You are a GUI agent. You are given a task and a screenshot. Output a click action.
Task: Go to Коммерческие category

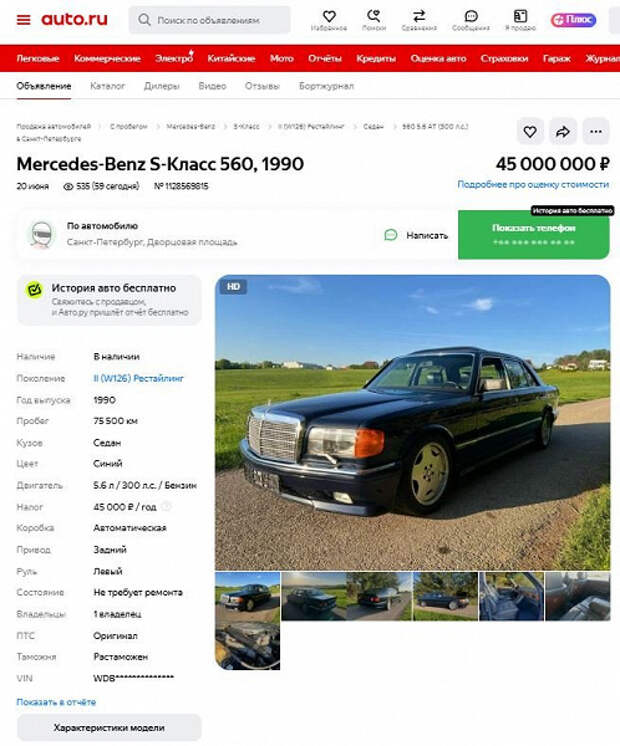point(107,59)
